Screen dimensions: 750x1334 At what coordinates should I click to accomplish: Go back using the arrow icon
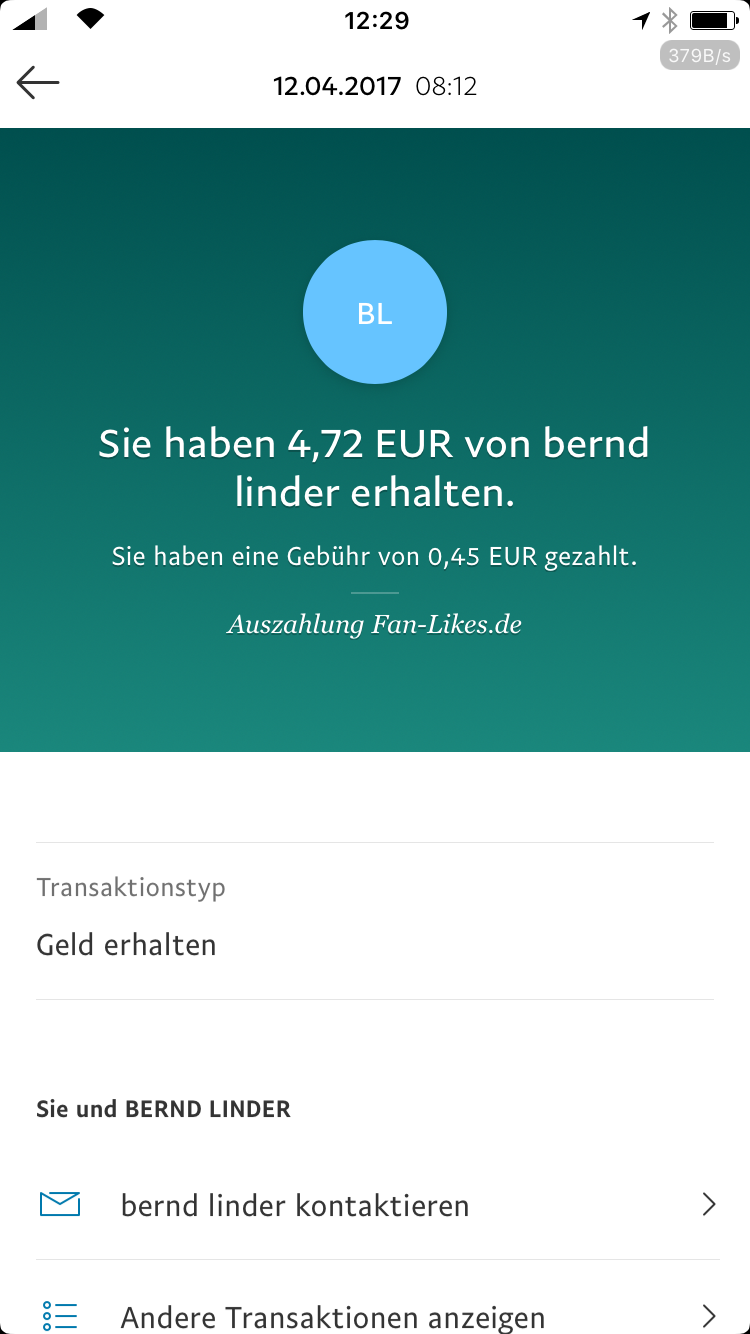pyautogui.click(x=38, y=84)
